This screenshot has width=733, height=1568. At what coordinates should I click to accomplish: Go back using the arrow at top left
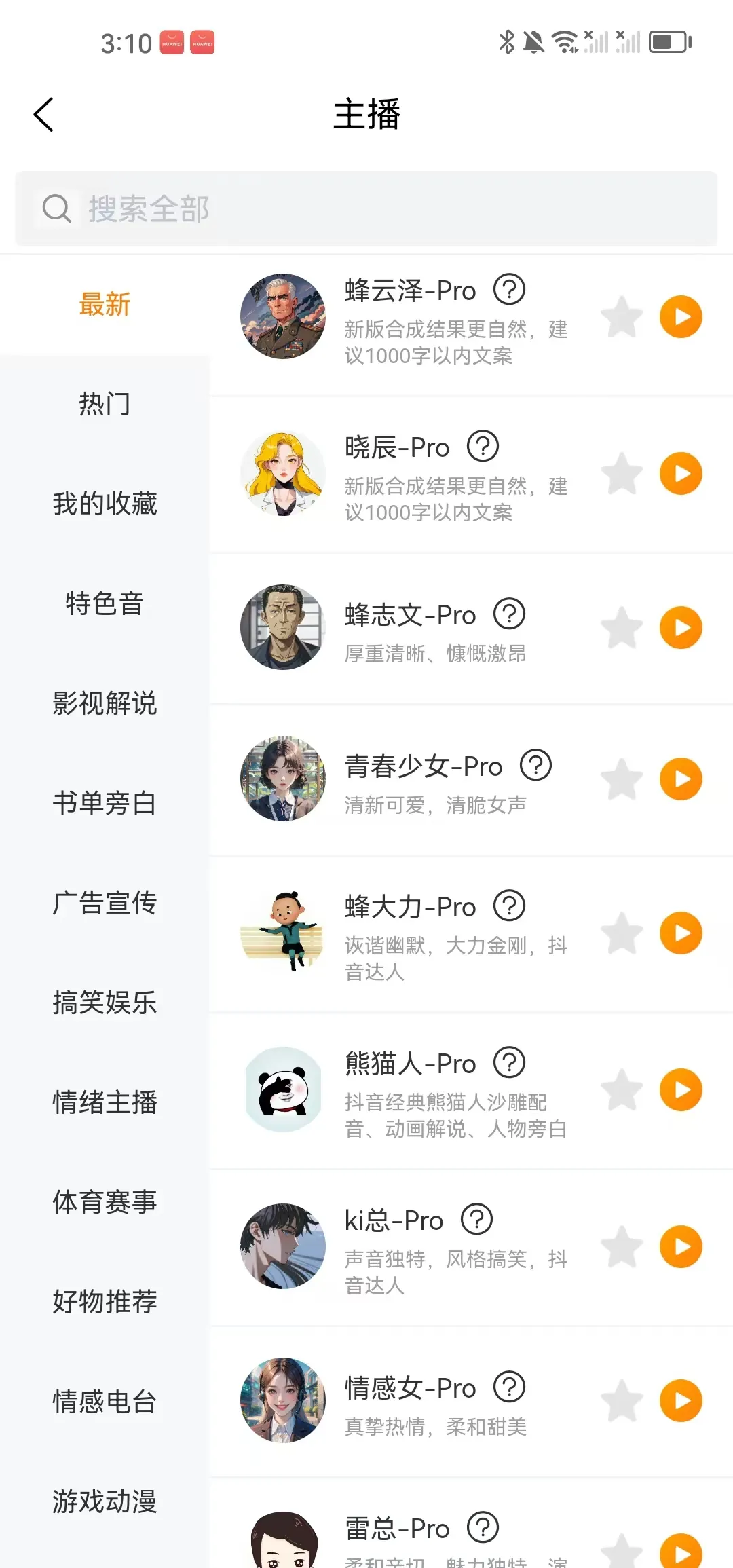pos(43,113)
